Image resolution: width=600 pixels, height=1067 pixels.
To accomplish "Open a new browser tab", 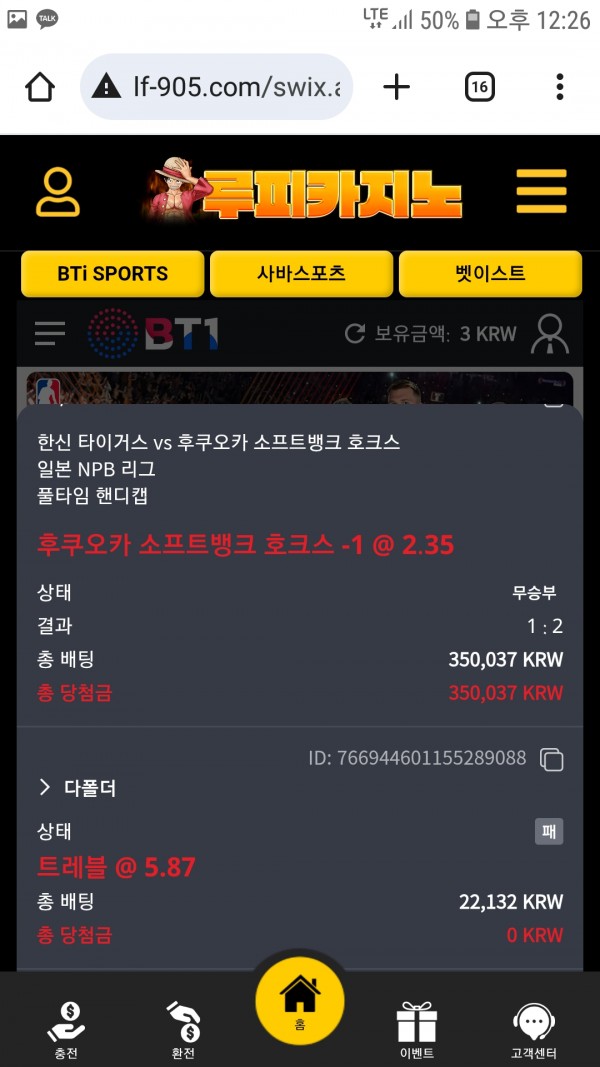I will pyautogui.click(x=396, y=88).
